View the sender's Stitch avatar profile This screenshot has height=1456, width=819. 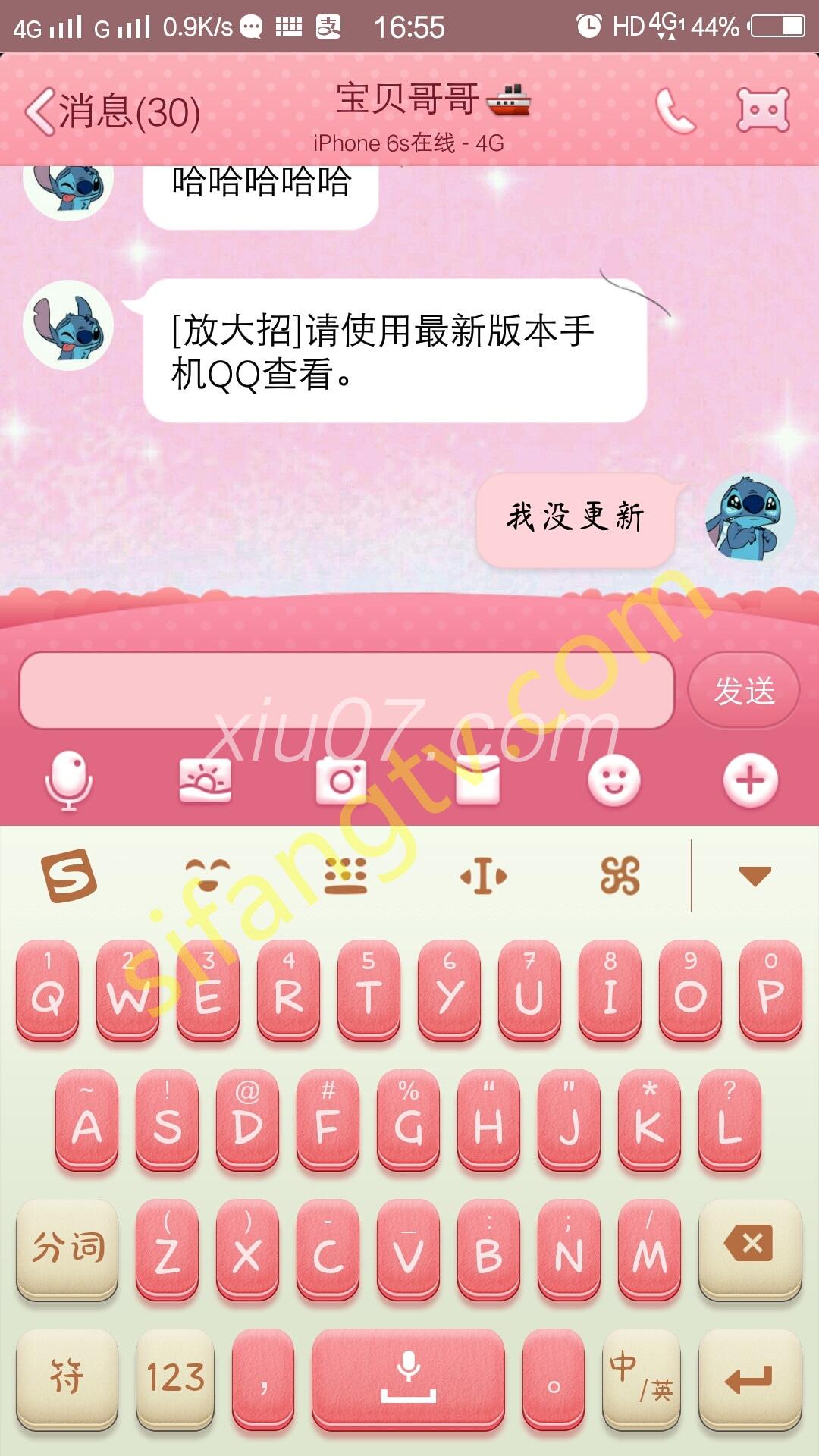[x=68, y=325]
